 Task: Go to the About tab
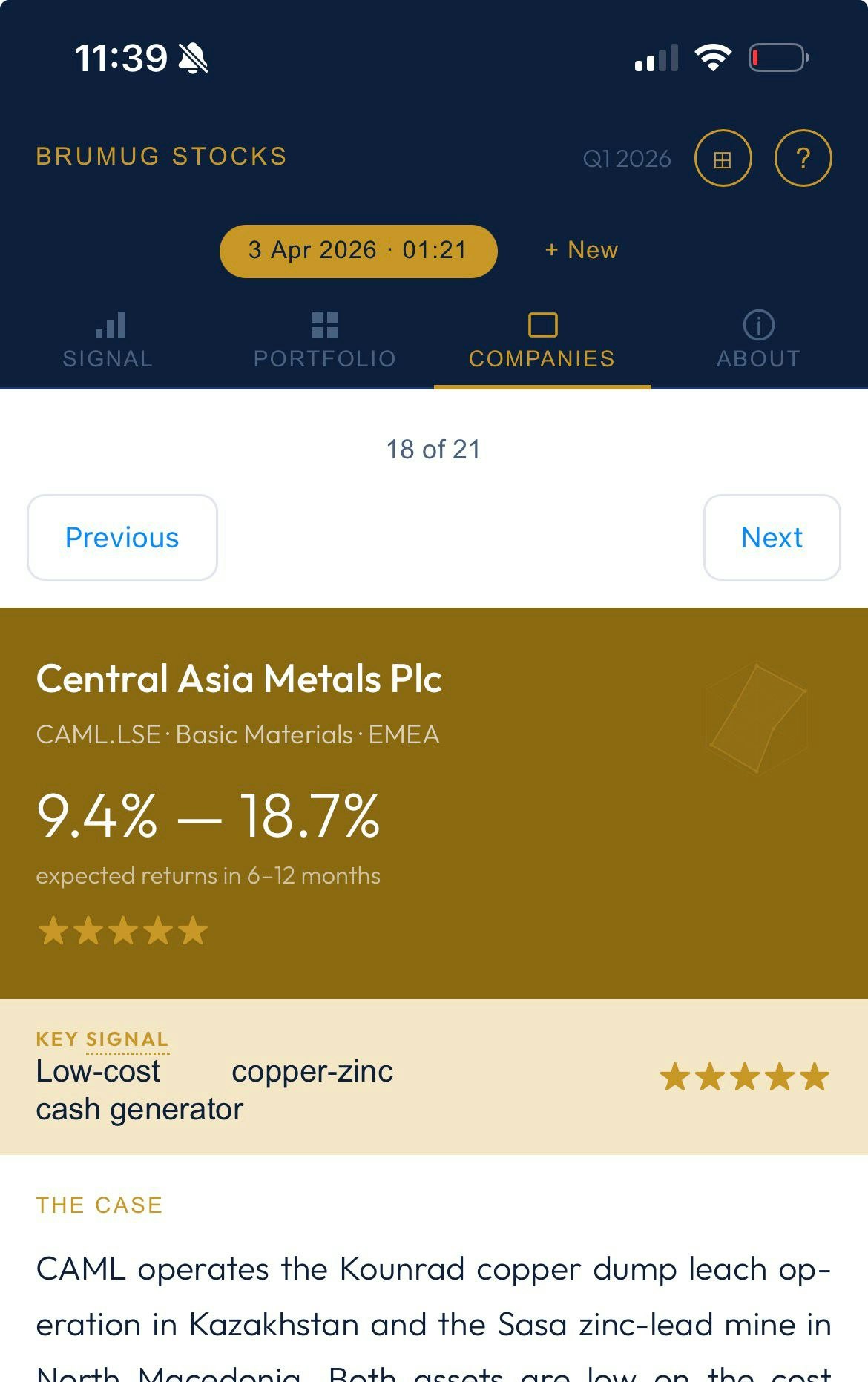tap(758, 341)
